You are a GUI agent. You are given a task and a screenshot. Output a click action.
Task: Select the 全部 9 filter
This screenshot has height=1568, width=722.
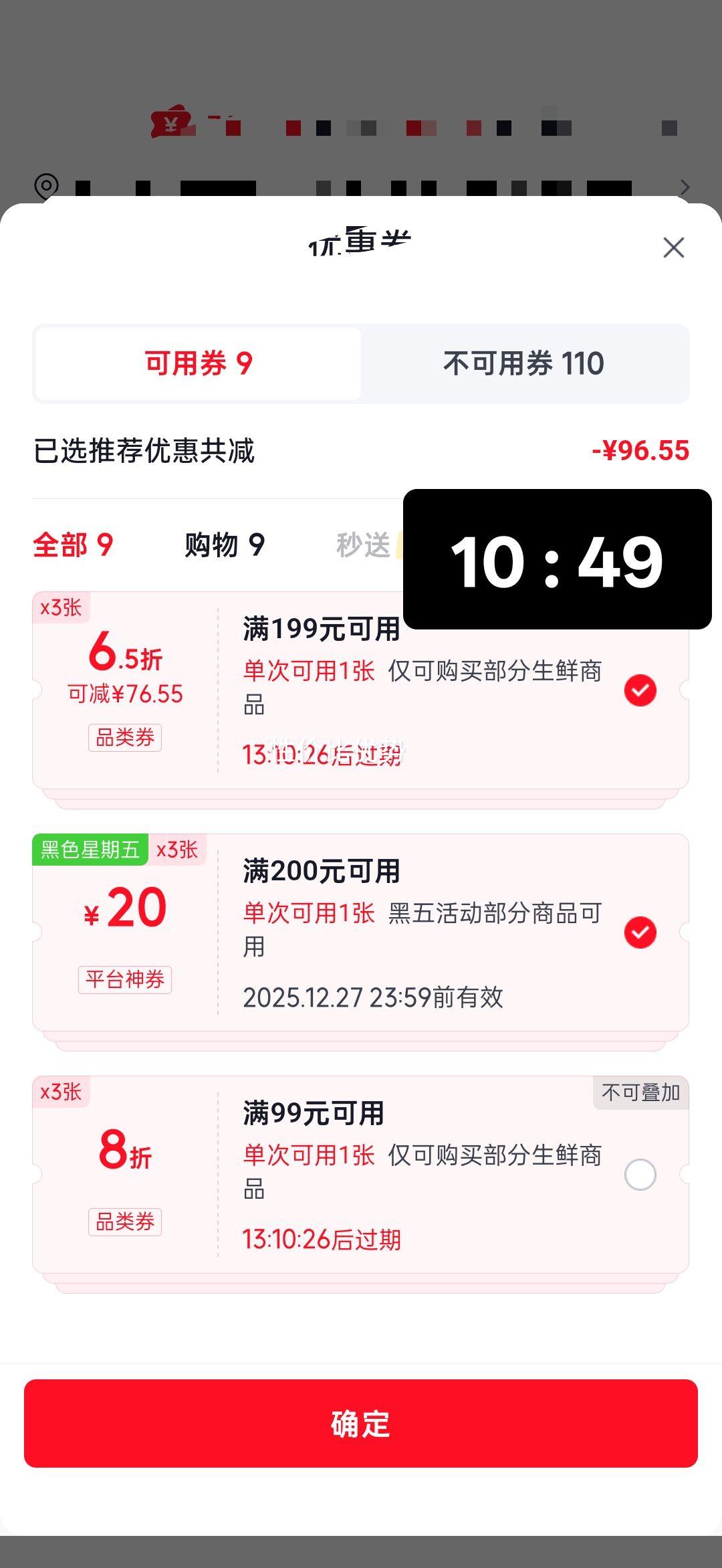click(76, 546)
